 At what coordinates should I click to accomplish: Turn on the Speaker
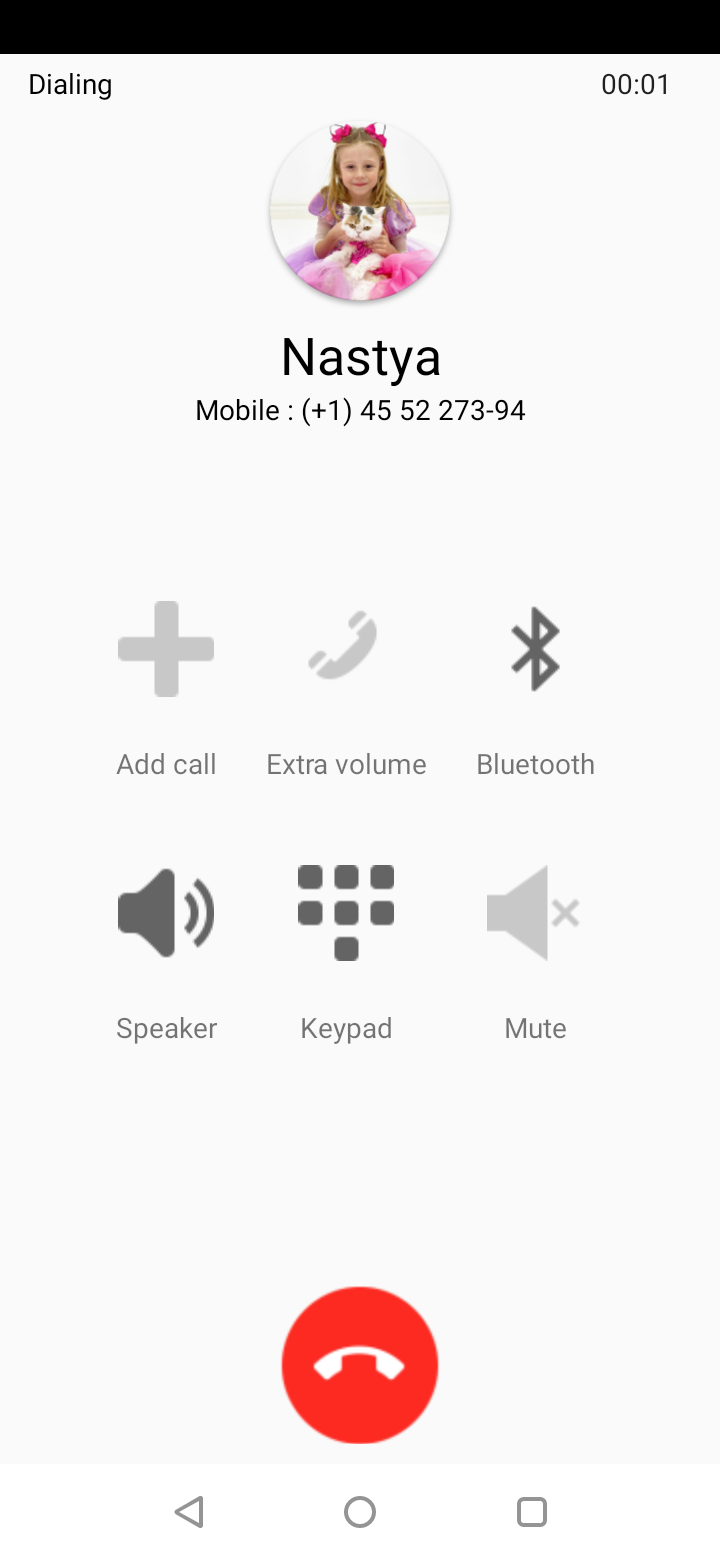pyautogui.click(x=166, y=913)
